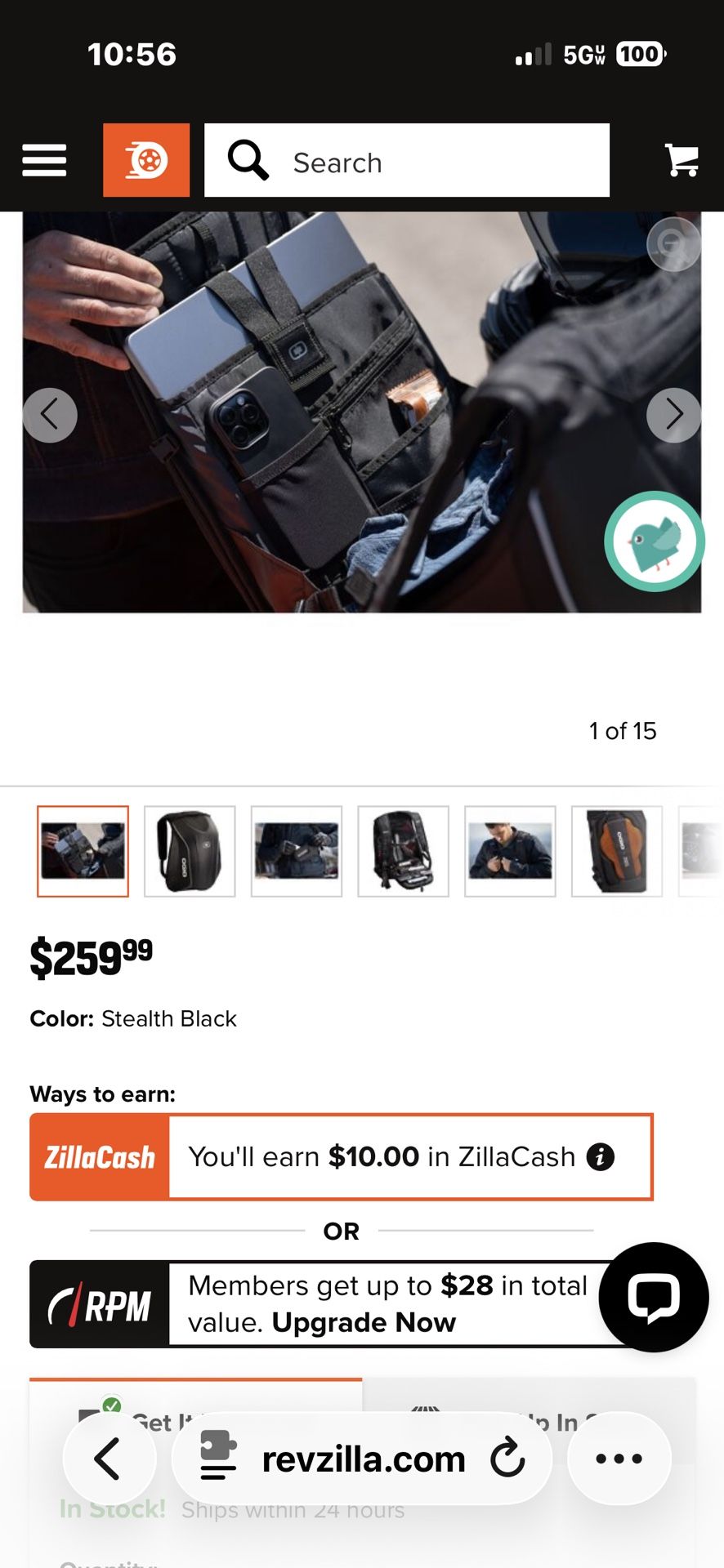Open the hamburger navigation menu
The width and height of the screenshot is (724, 1568).
[44, 161]
